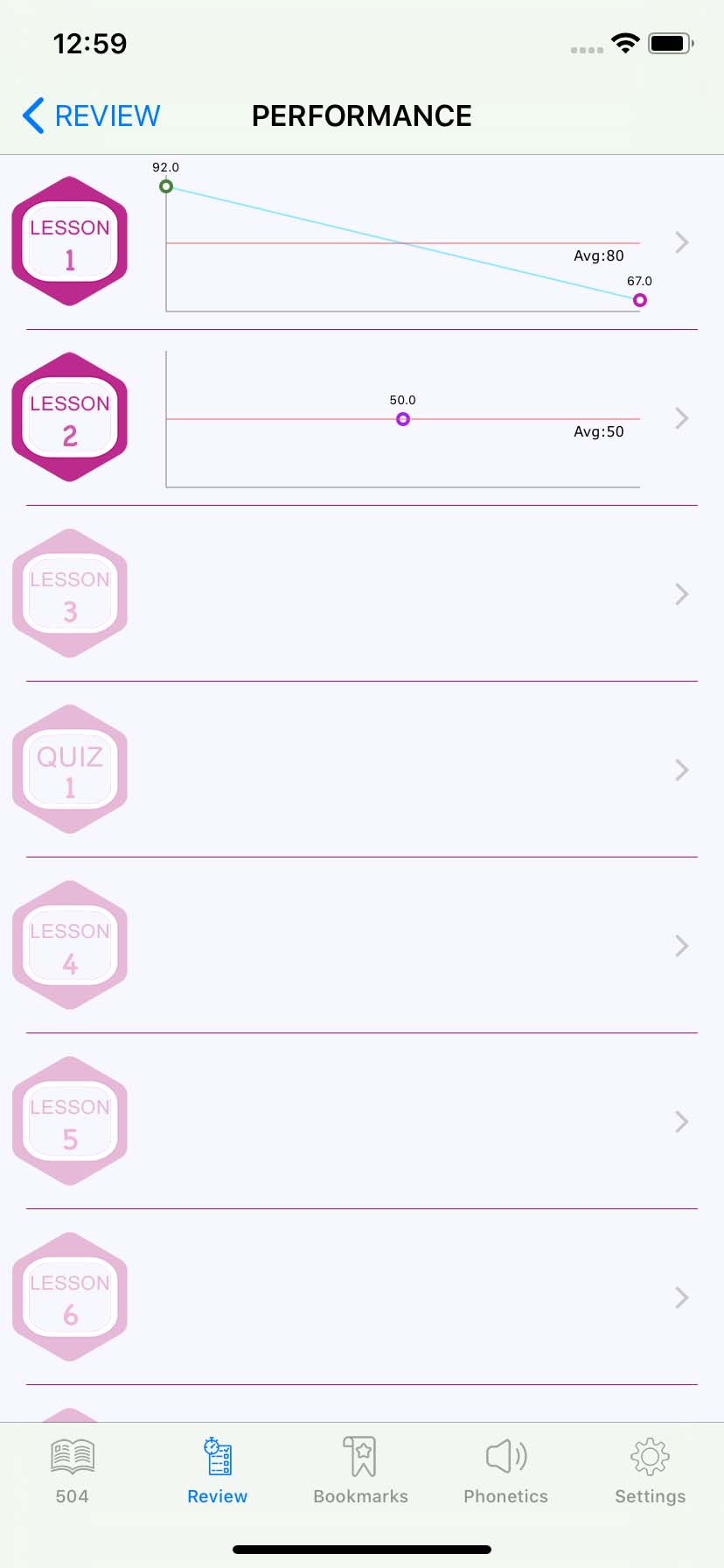Select the Lesson 4 hexagon icon
724x1568 pixels.
(x=70, y=945)
